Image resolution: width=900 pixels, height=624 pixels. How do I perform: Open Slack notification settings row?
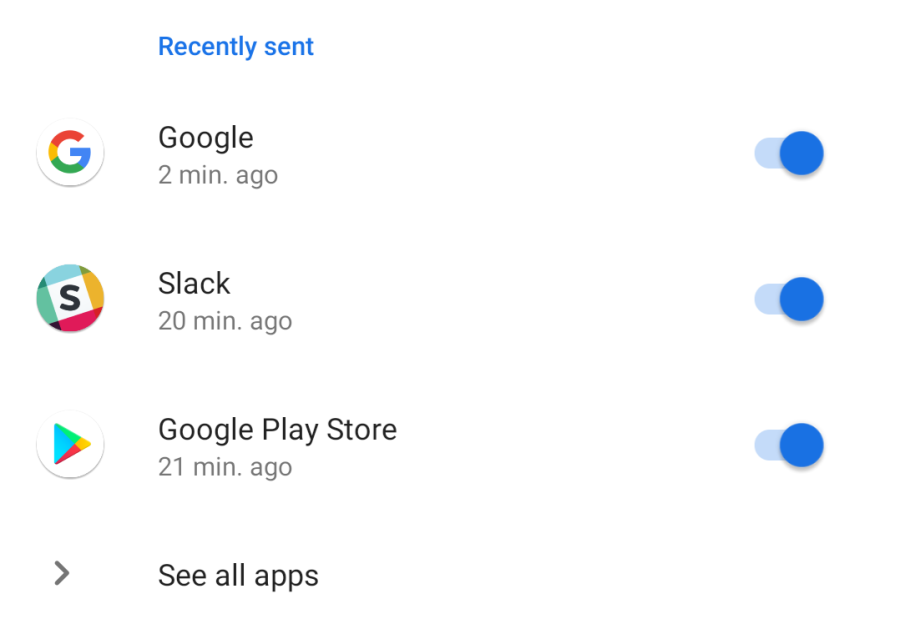194,300
